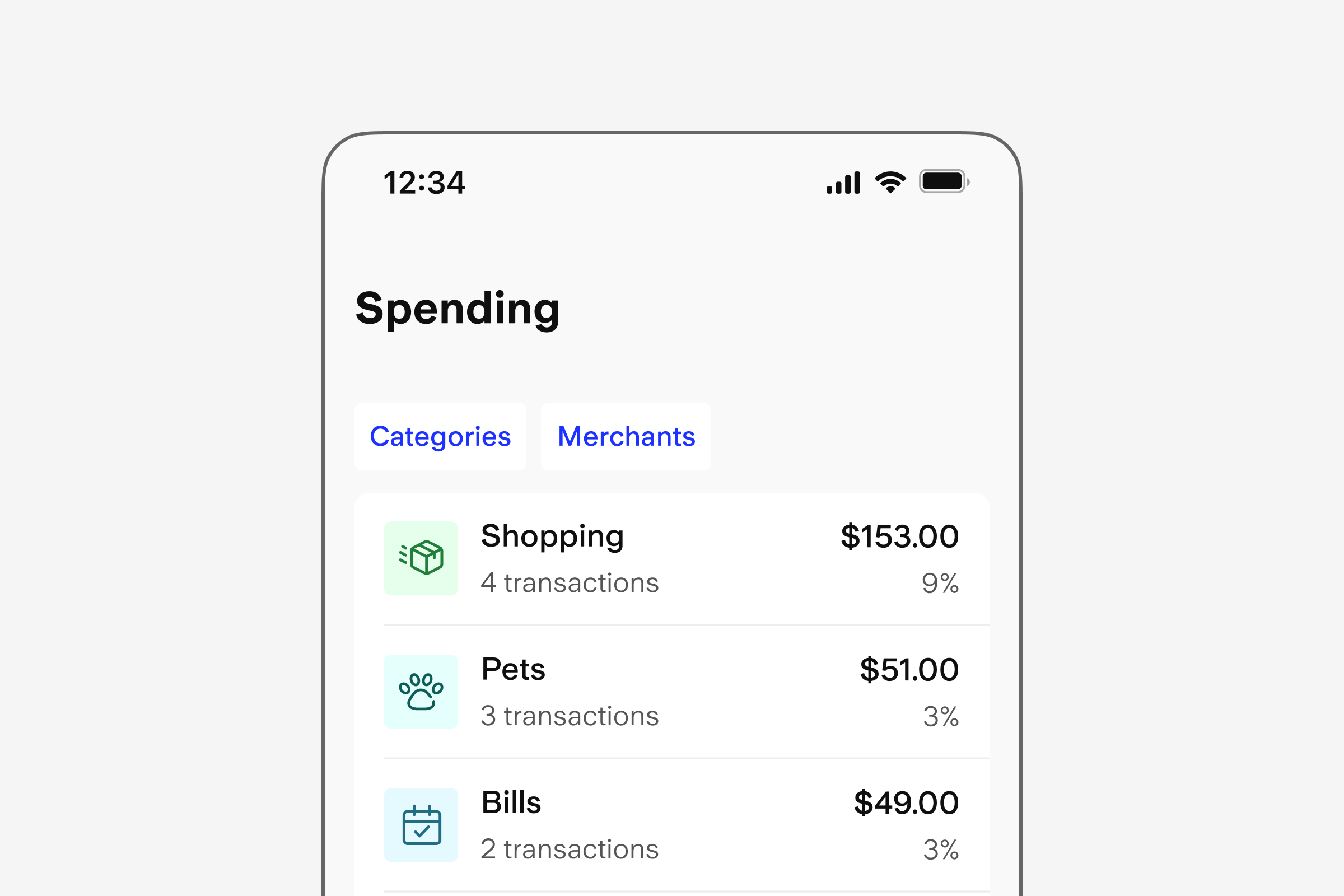Image resolution: width=1344 pixels, height=896 pixels.
Task: Switch to the Categories tab
Action: pyautogui.click(x=440, y=437)
